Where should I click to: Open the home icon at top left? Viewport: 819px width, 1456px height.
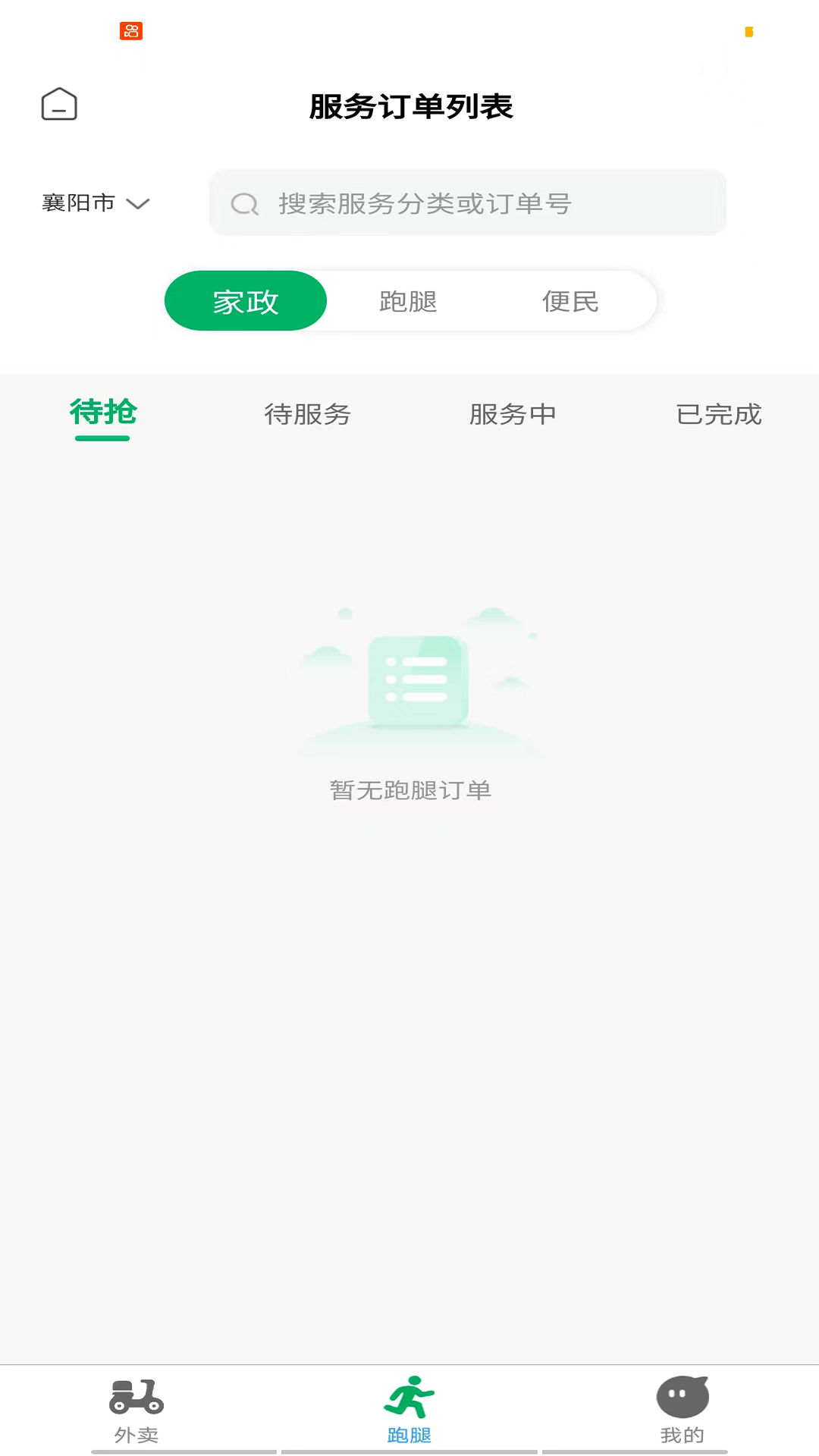[x=58, y=105]
